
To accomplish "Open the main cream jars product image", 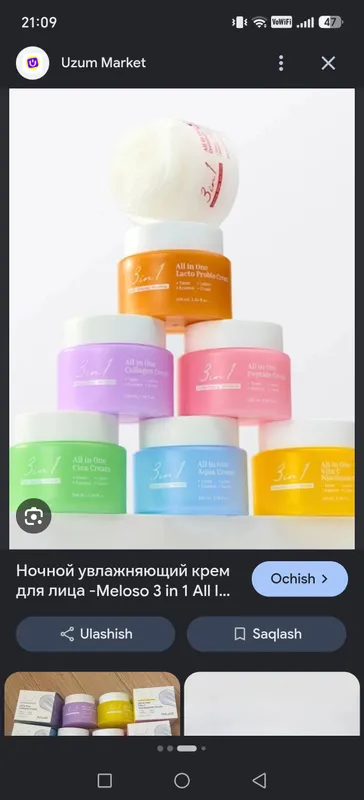I will [x=182, y=319].
